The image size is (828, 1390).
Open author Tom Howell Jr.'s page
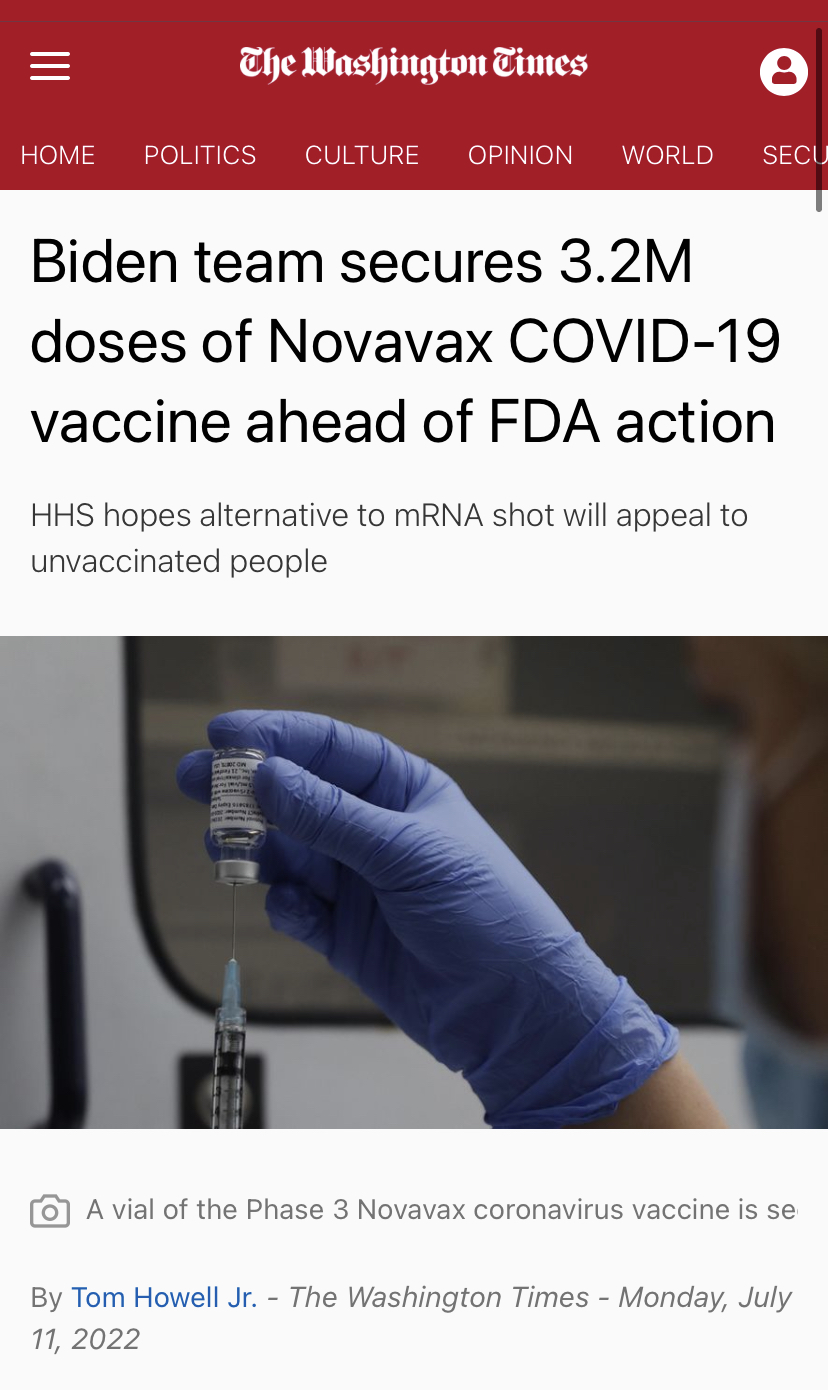pyautogui.click(x=164, y=1297)
